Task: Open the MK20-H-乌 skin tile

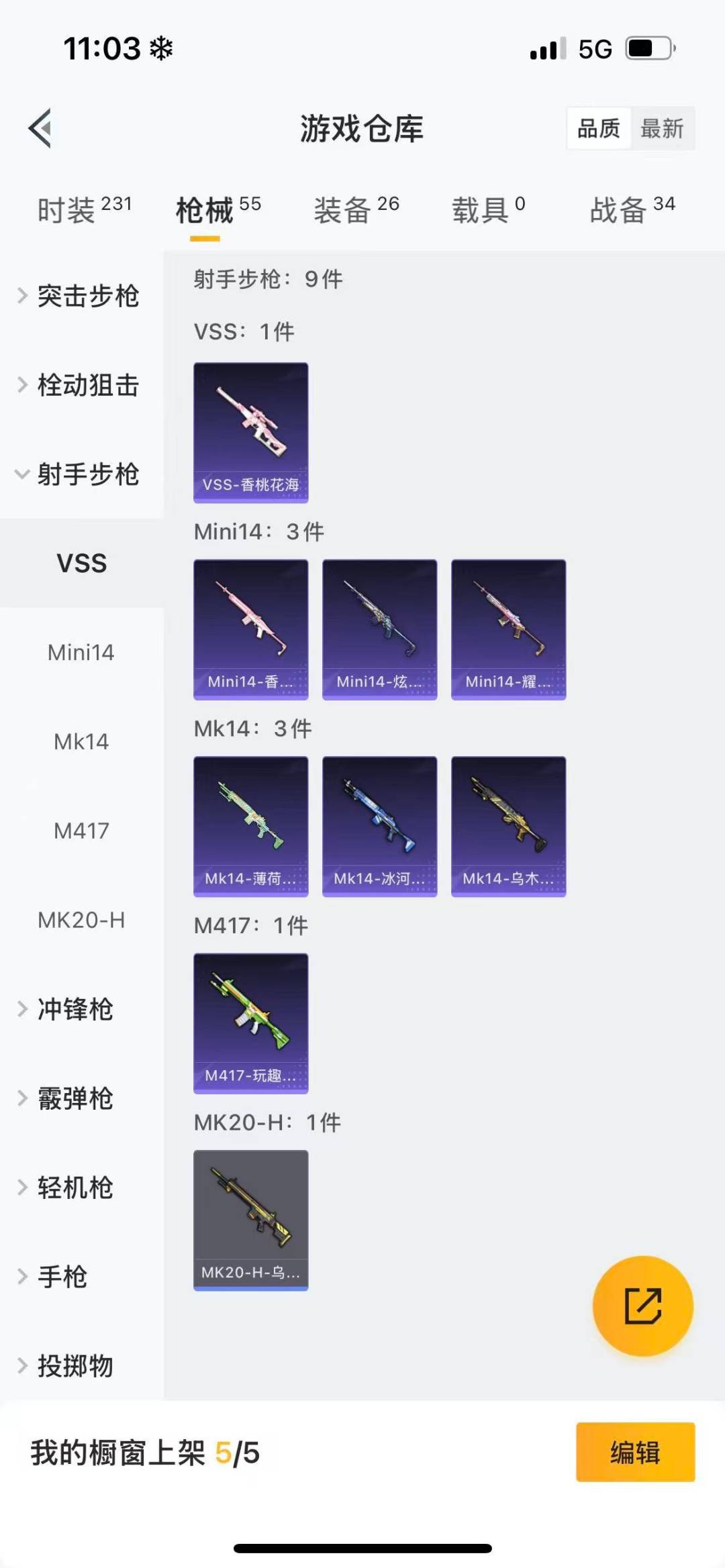Action: point(251,1220)
